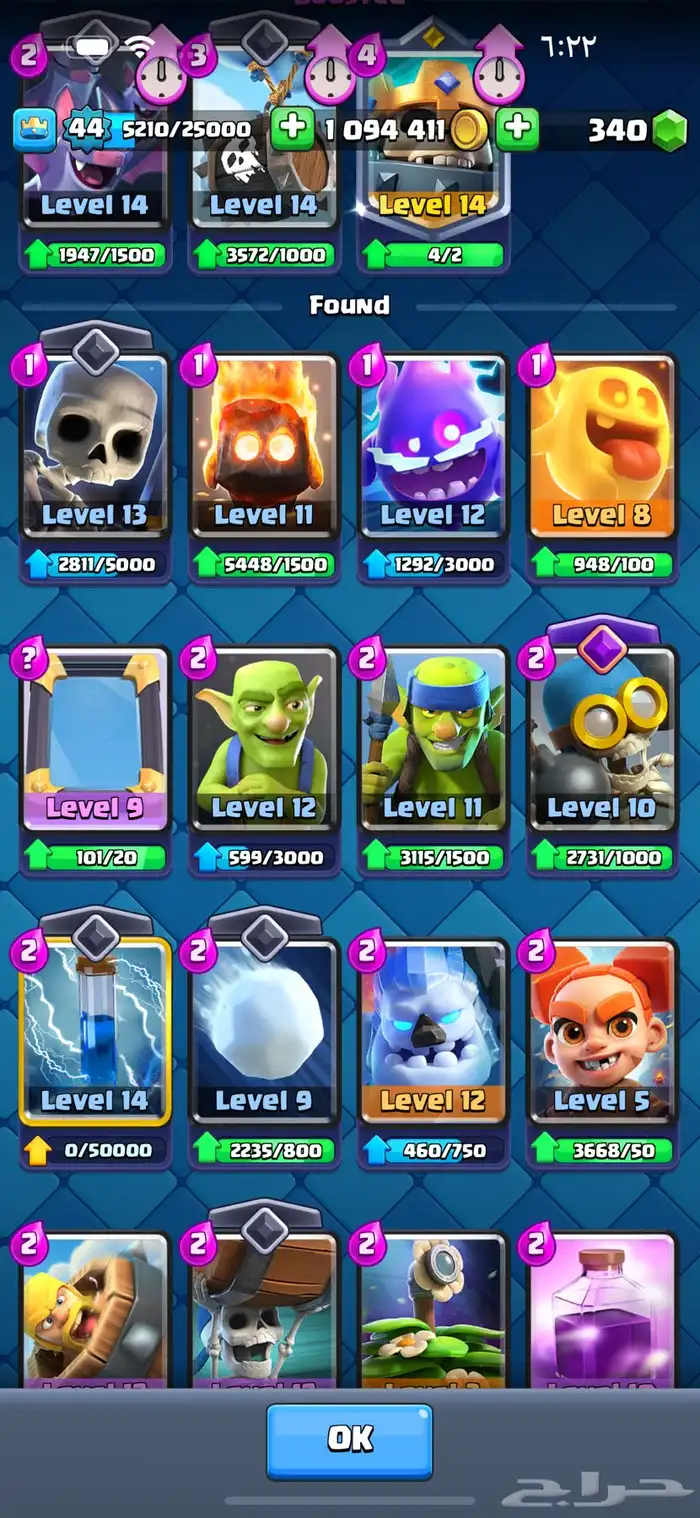Buy gems with the green plus button
This screenshot has height=1518, width=700.
coord(517,130)
